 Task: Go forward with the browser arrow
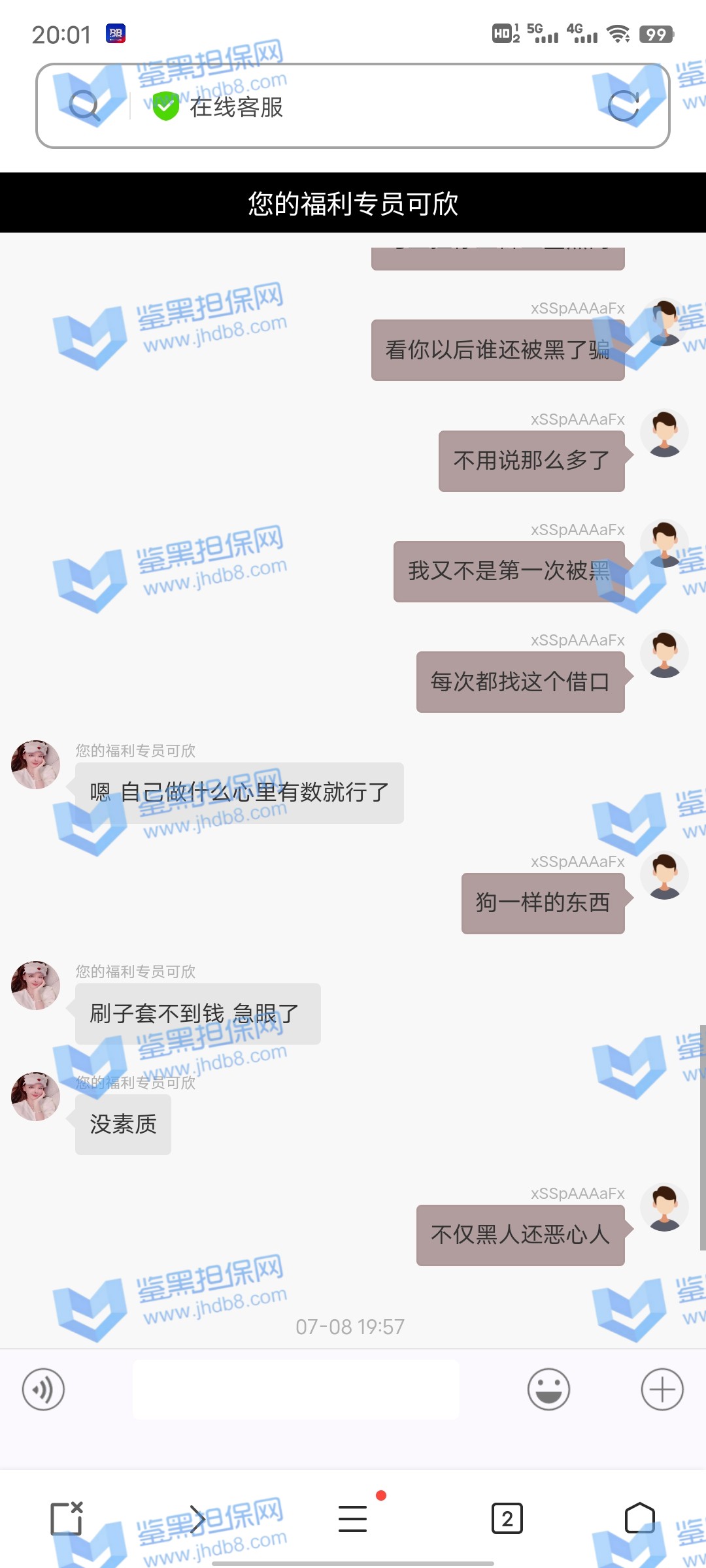click(x=197, y=1518)
